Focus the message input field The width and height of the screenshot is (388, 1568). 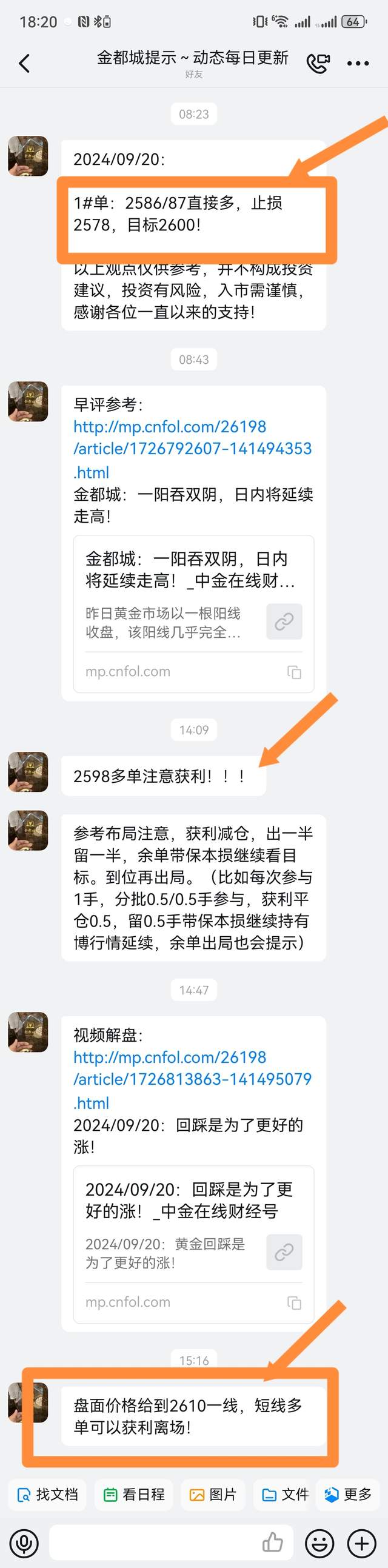[152, 1543]
